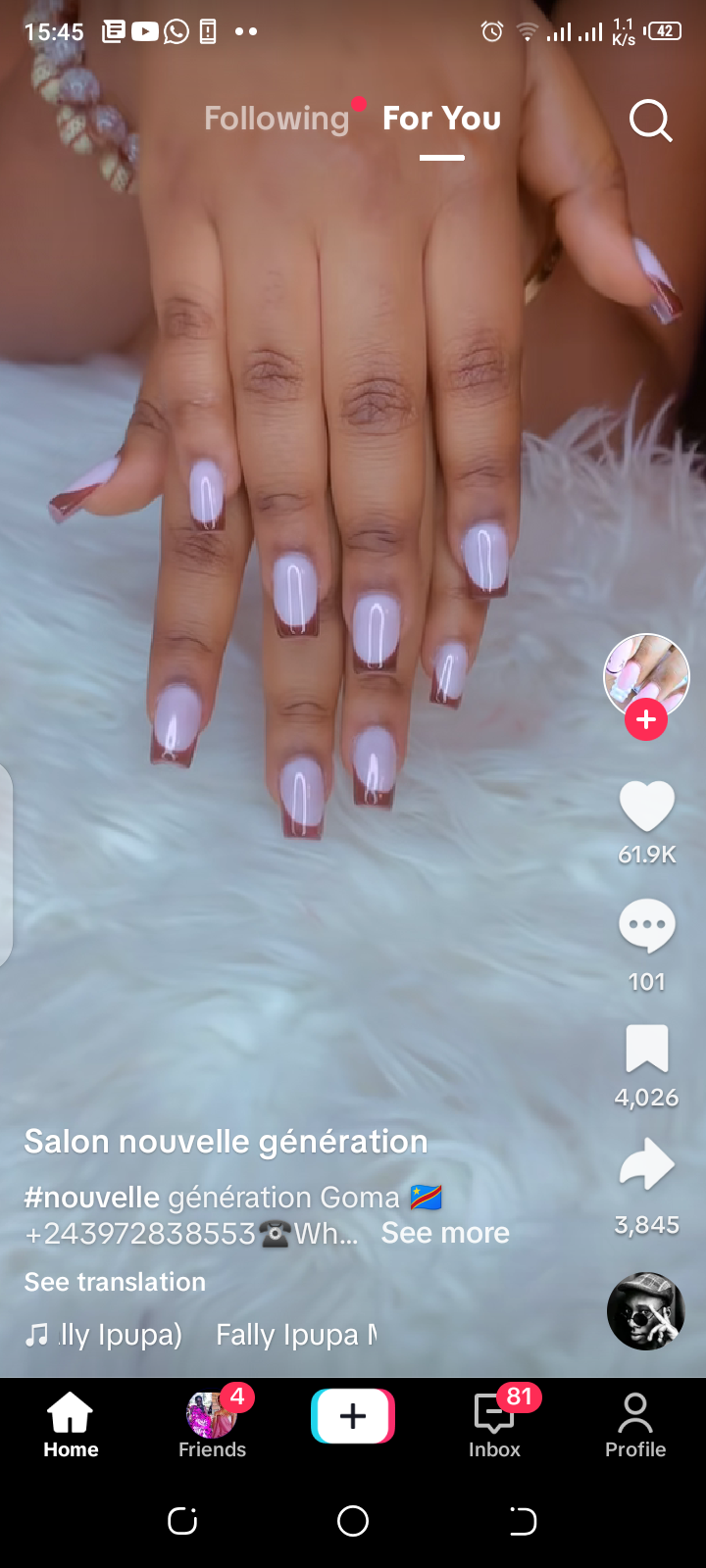Open the comments on this video
The image size is (706, 1568).
coord(647,927)
